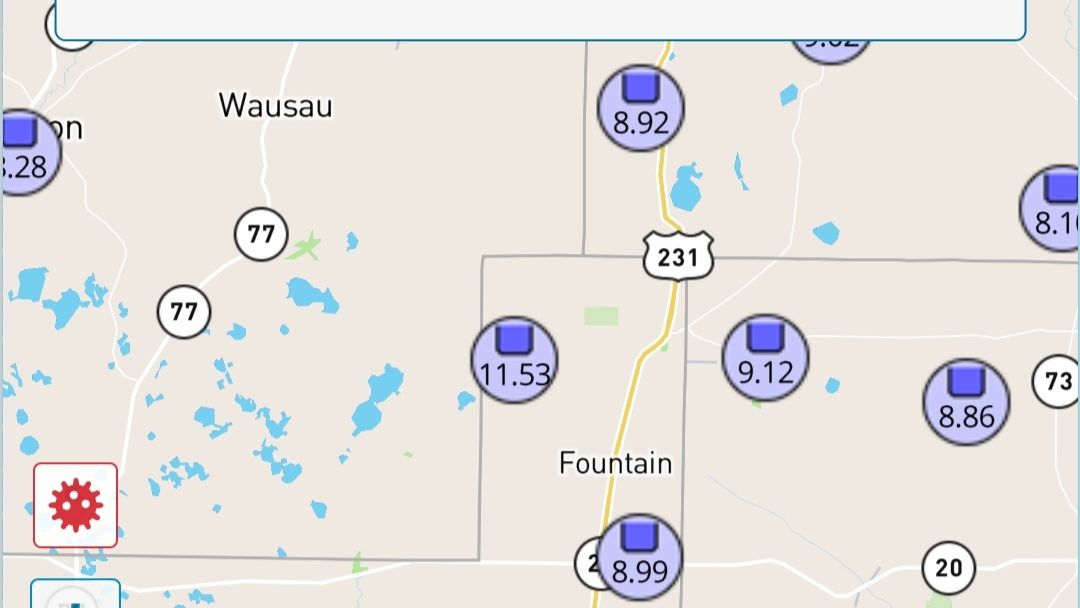Open the 8.99 marker below Fountain
Viewport: 1080px width, 608px height.
(x=640, y=557)
